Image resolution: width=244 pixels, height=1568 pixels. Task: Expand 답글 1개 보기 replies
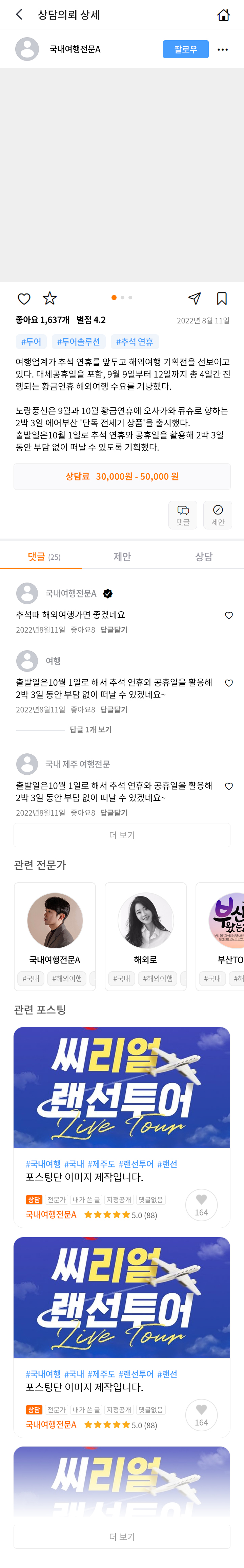pyautogui.click(x=90, y=729)
